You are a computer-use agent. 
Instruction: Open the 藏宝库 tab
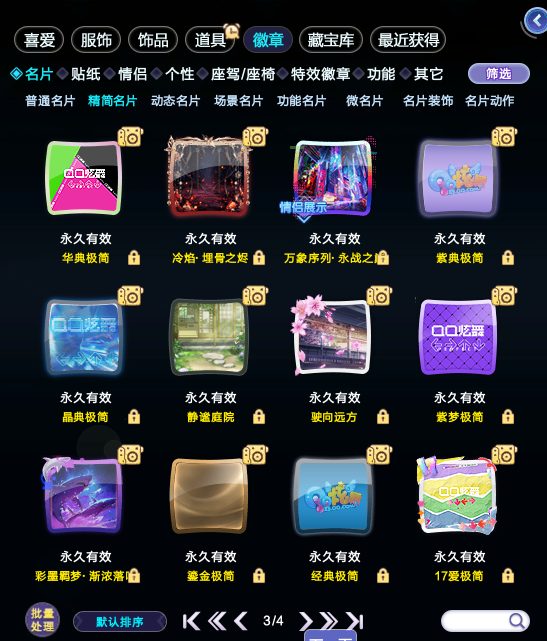331,40
